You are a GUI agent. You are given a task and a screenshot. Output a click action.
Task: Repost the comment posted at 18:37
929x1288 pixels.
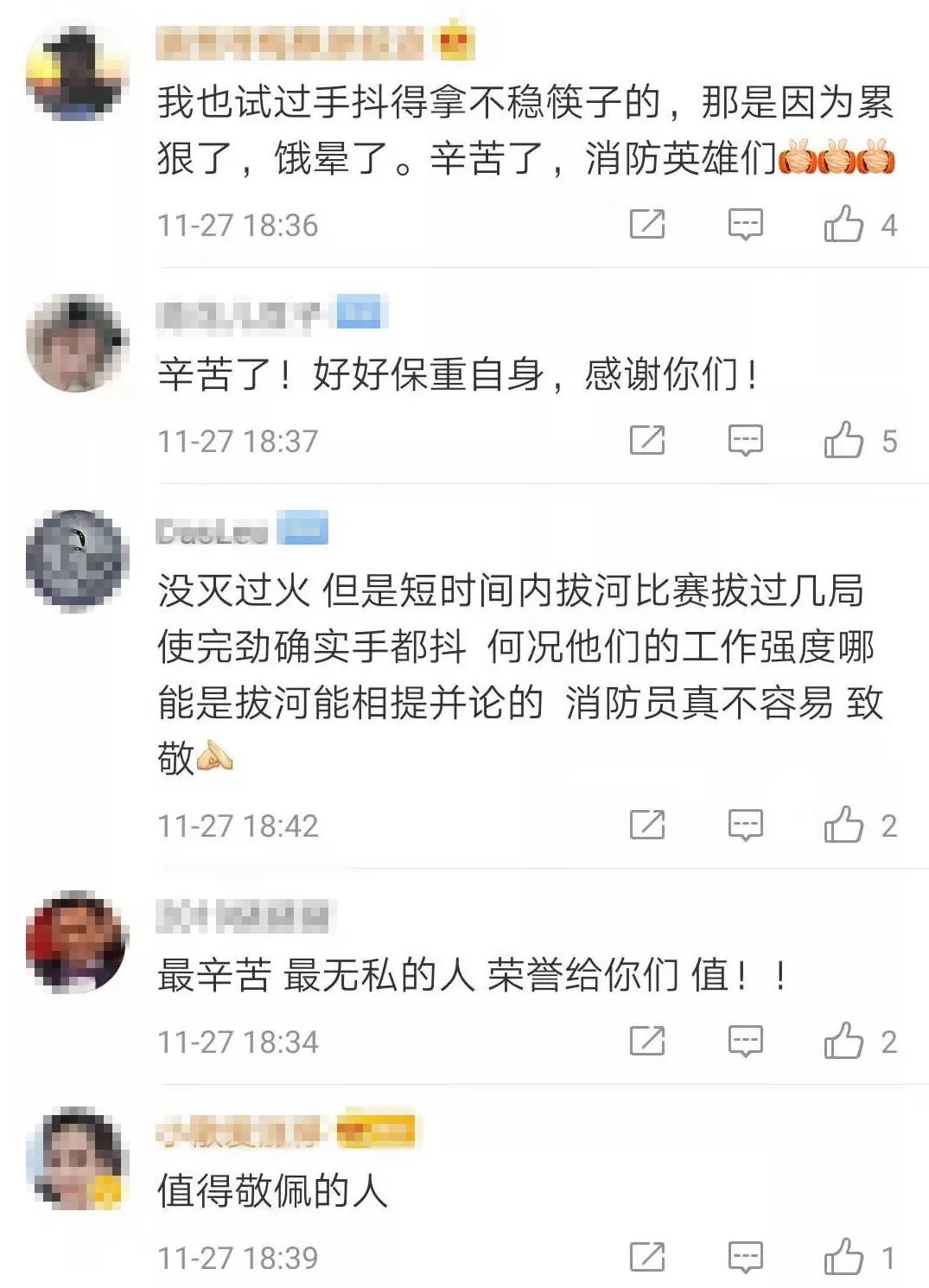(647, 441)
